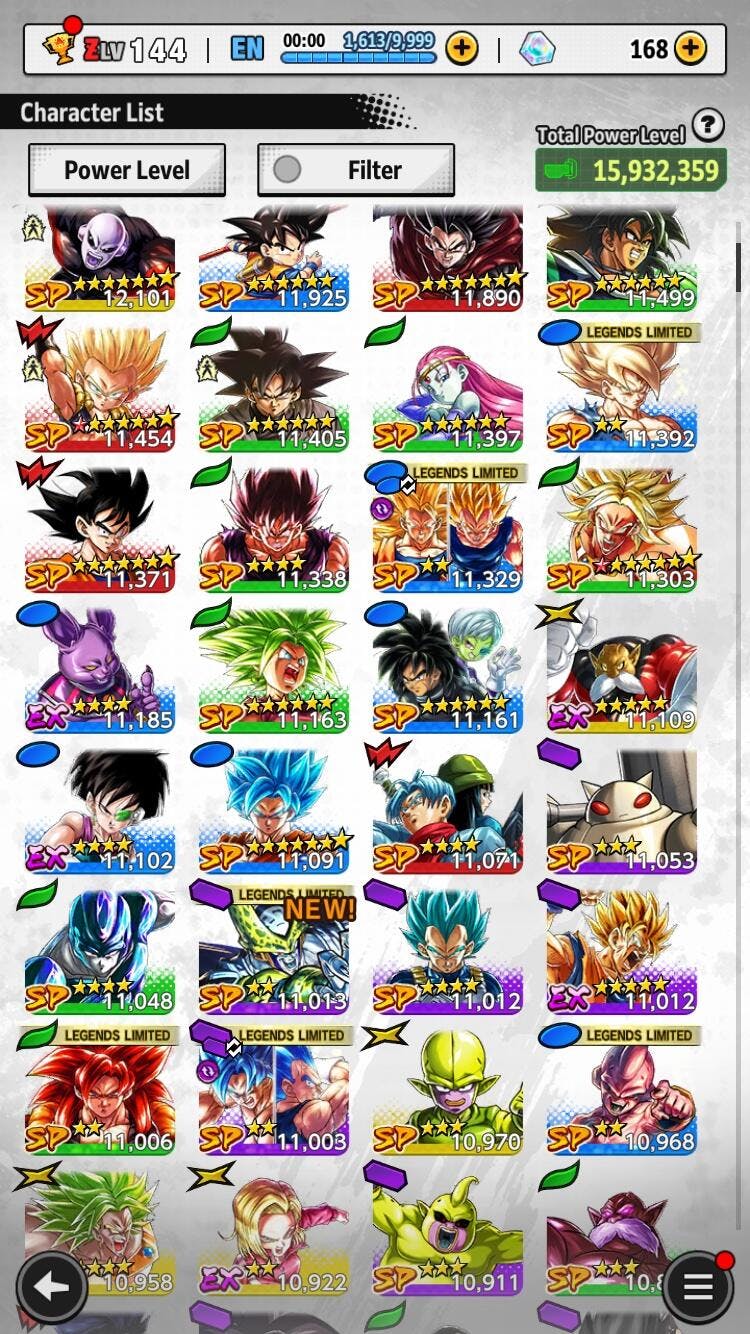Select the NEW character with power 11,013

coord(274,949)
